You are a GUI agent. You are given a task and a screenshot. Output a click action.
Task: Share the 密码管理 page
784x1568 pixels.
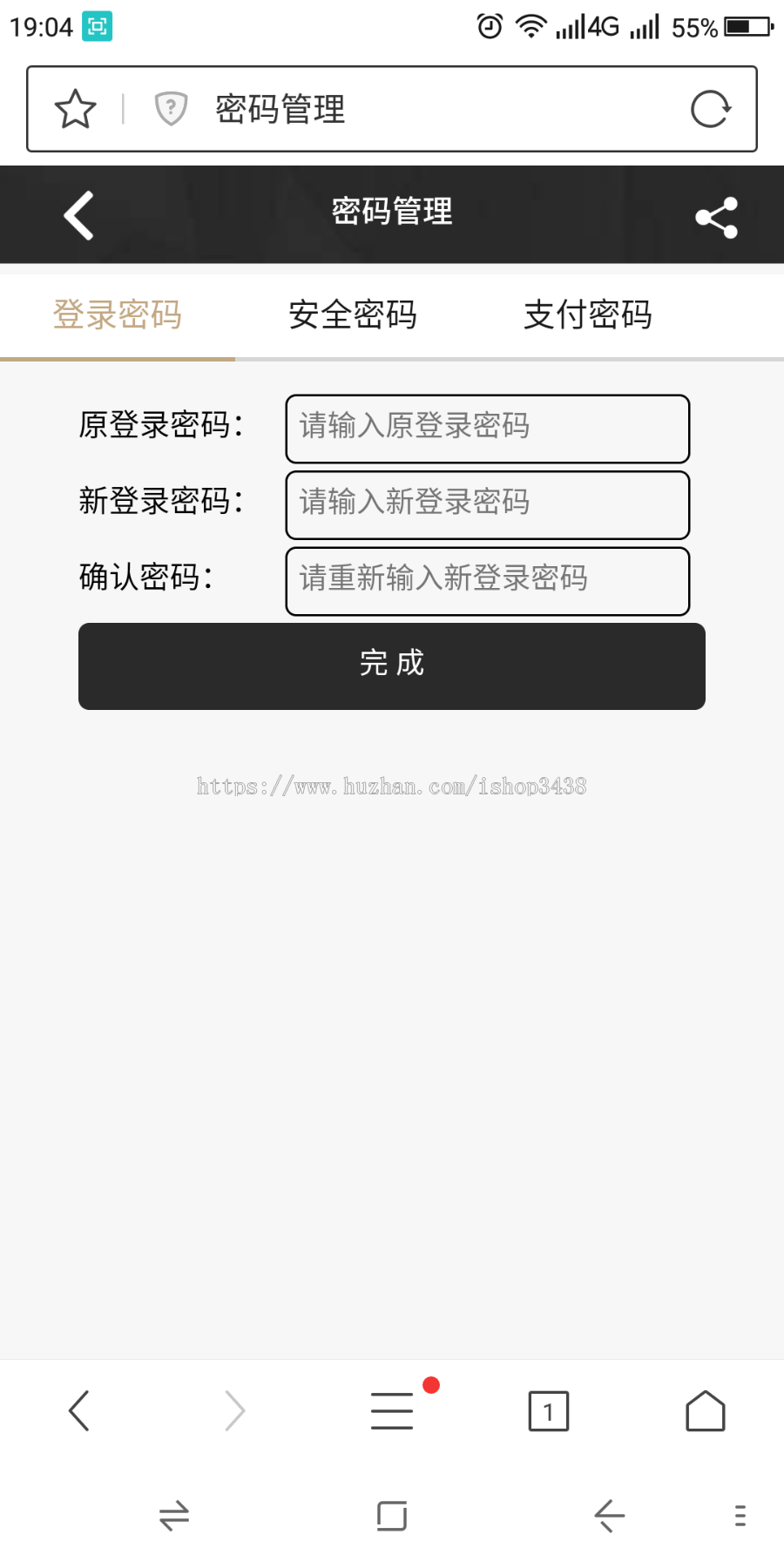tap(717, 218)
